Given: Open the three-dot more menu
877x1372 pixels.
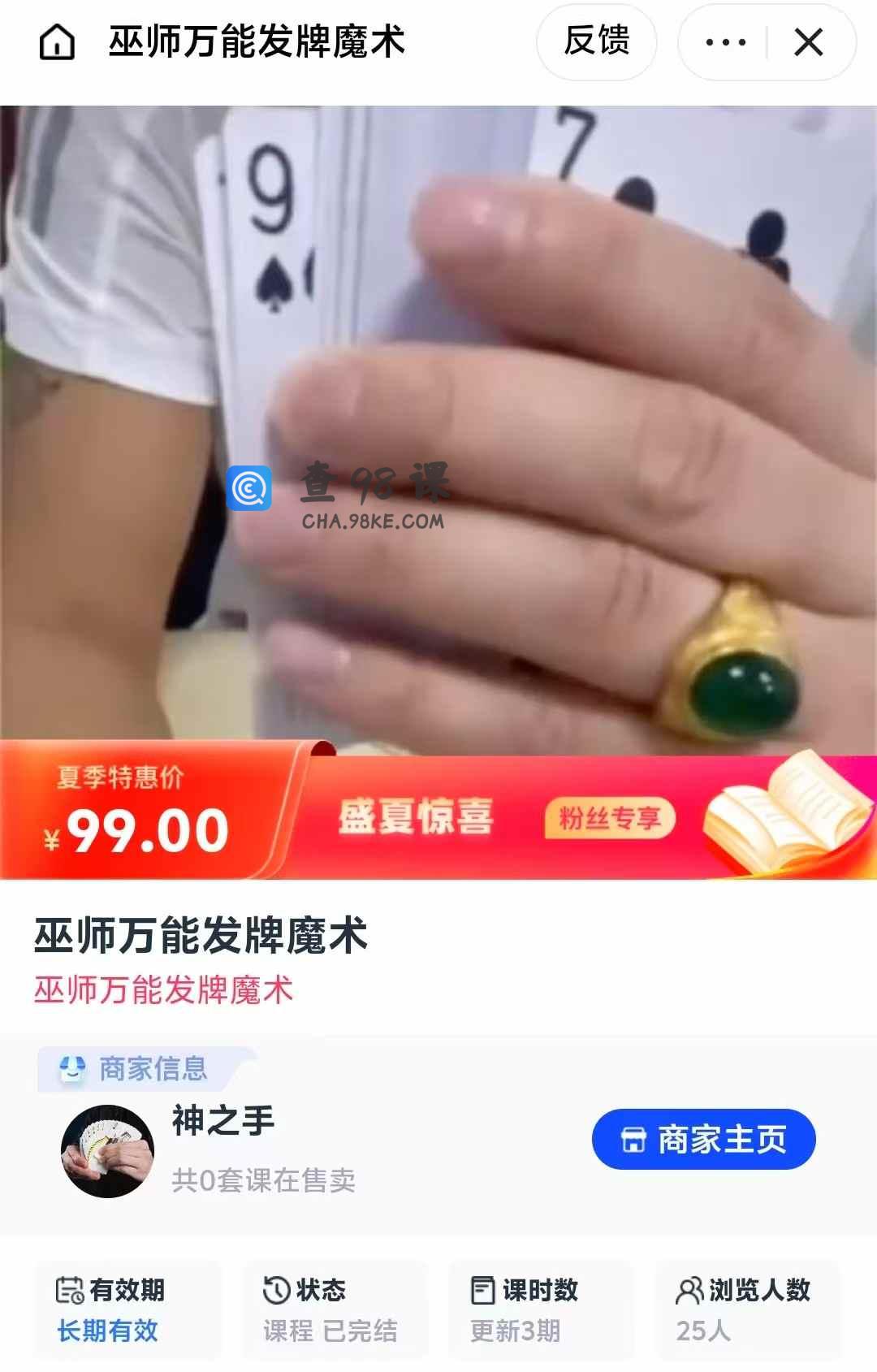Looking at the screenshot, I should [x=725, y=42].
